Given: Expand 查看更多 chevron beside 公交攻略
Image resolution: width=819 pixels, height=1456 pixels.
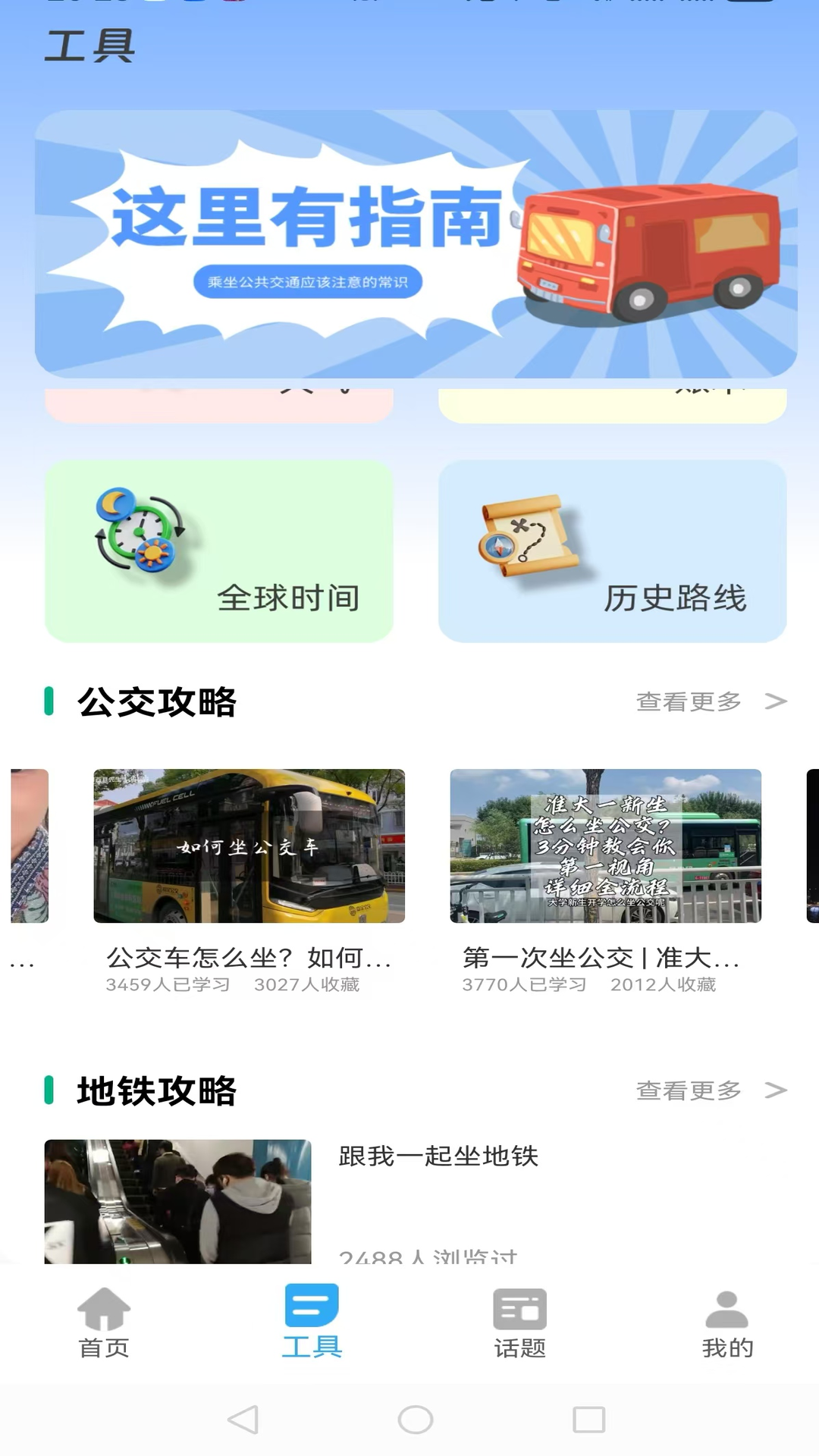Looking at the screenshot, I should 777,701.
